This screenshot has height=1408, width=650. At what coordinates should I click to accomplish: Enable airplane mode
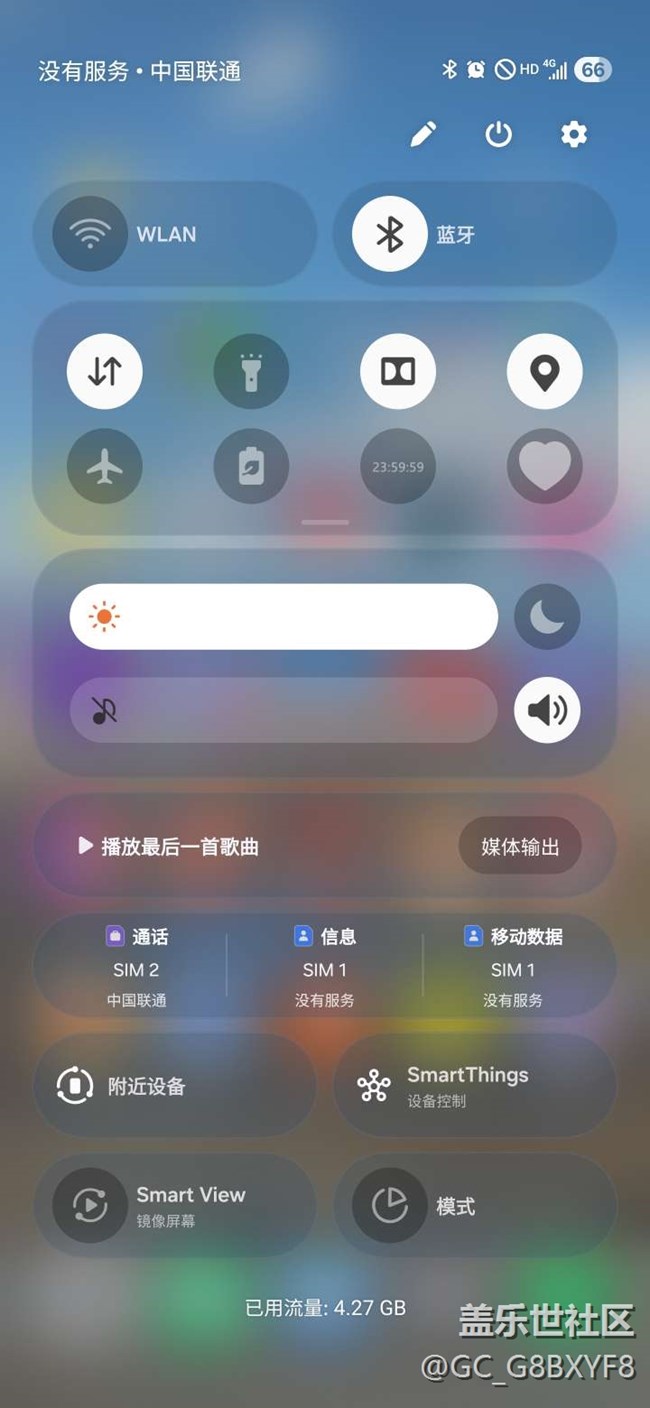point(105,467)
